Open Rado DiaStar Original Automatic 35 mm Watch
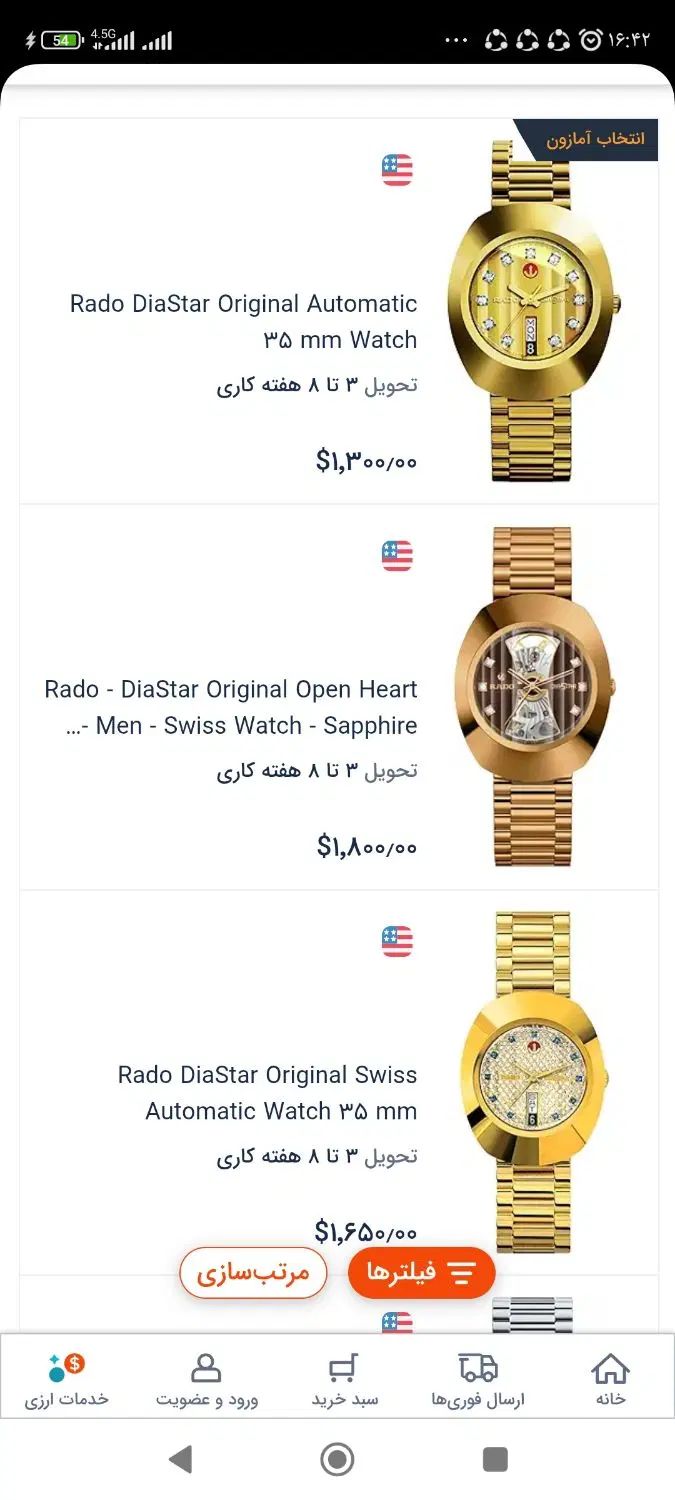Image resolution: width=675 pixels, height=1500 pixels. coord(243,321)
